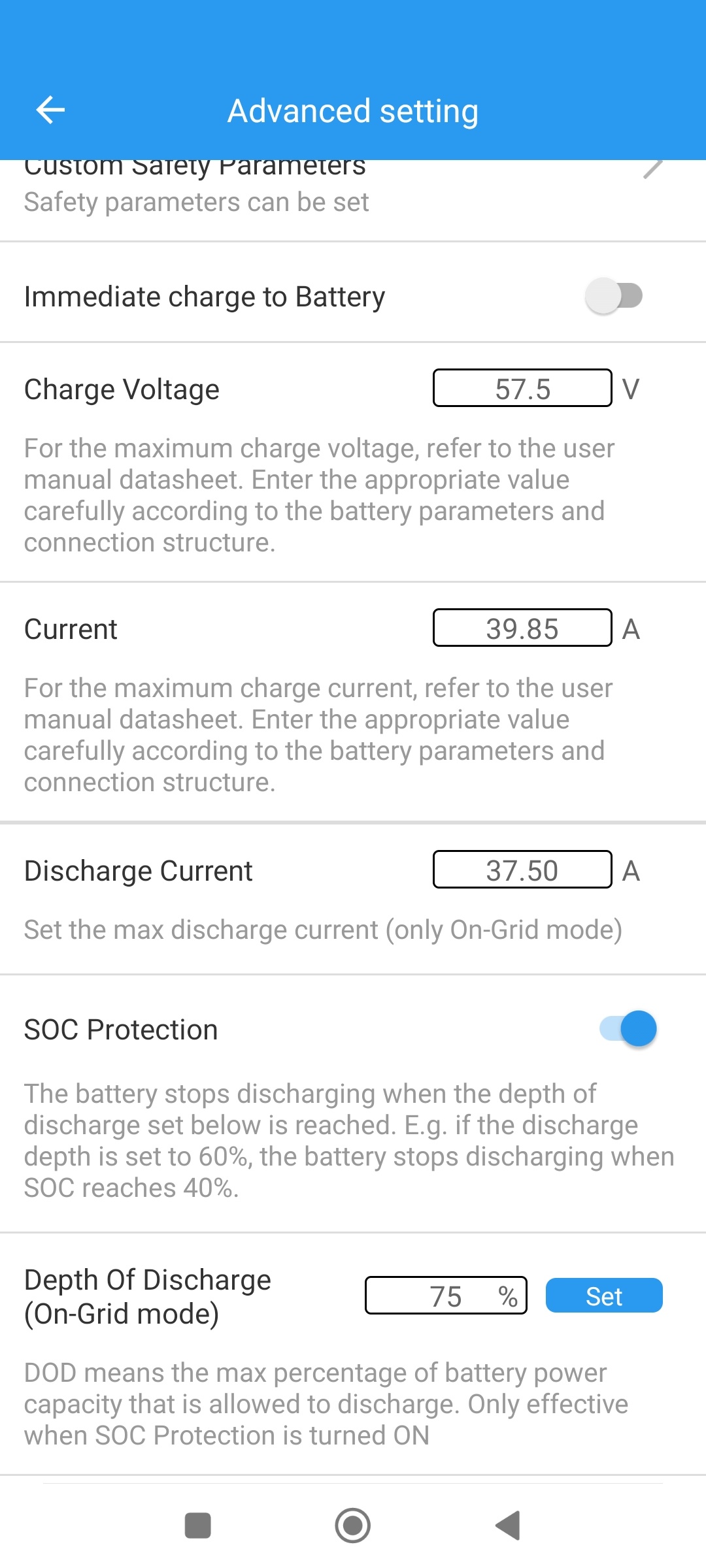Tap the Set button for Depth Of Discharge
706x1568 pixels.
pos(603,1295)
